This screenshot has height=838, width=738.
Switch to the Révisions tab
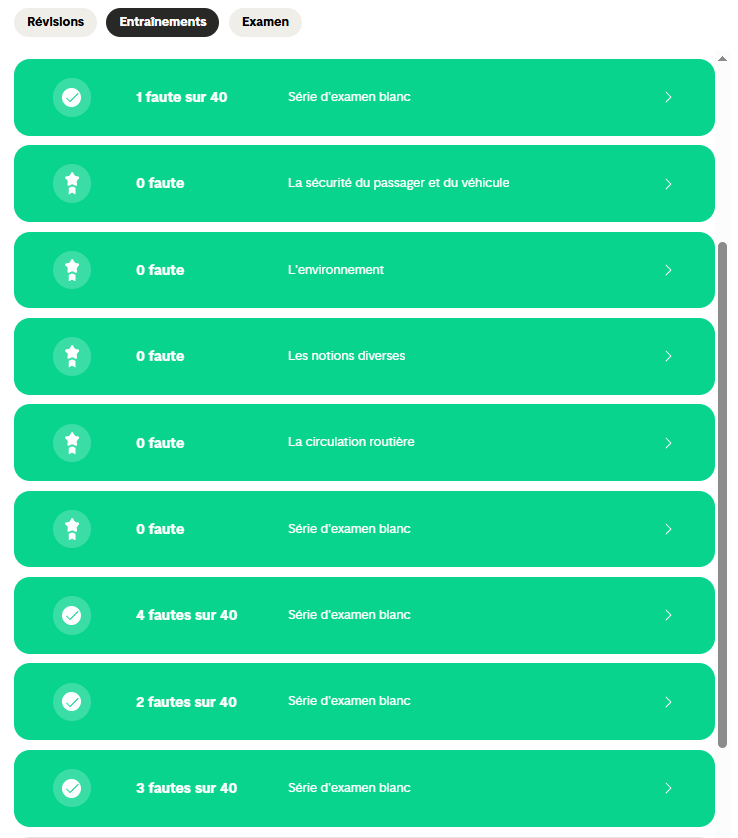click(56, 22)
